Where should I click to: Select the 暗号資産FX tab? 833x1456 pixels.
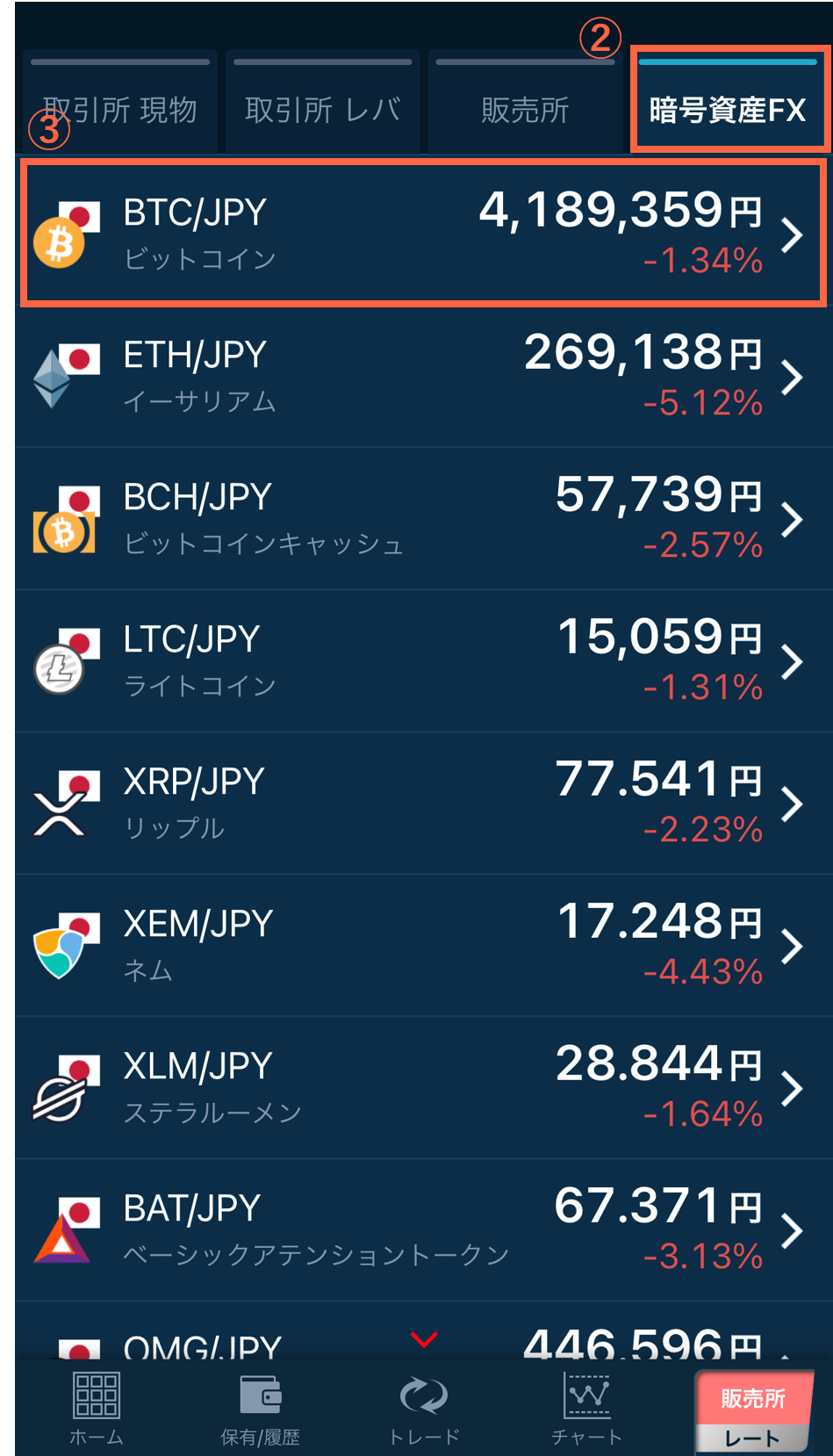point(728,102)
